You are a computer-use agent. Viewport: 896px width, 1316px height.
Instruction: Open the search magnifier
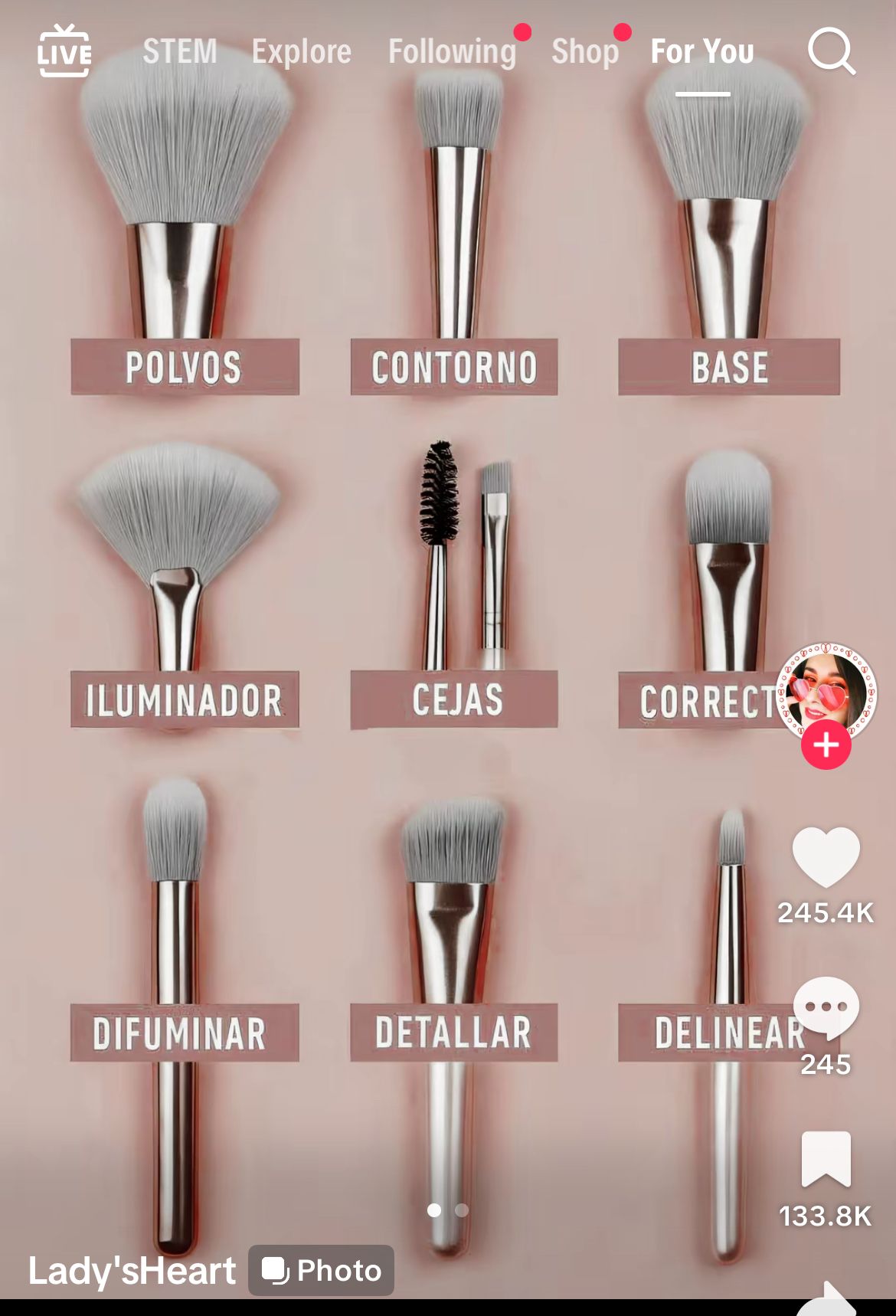[831, 51]
